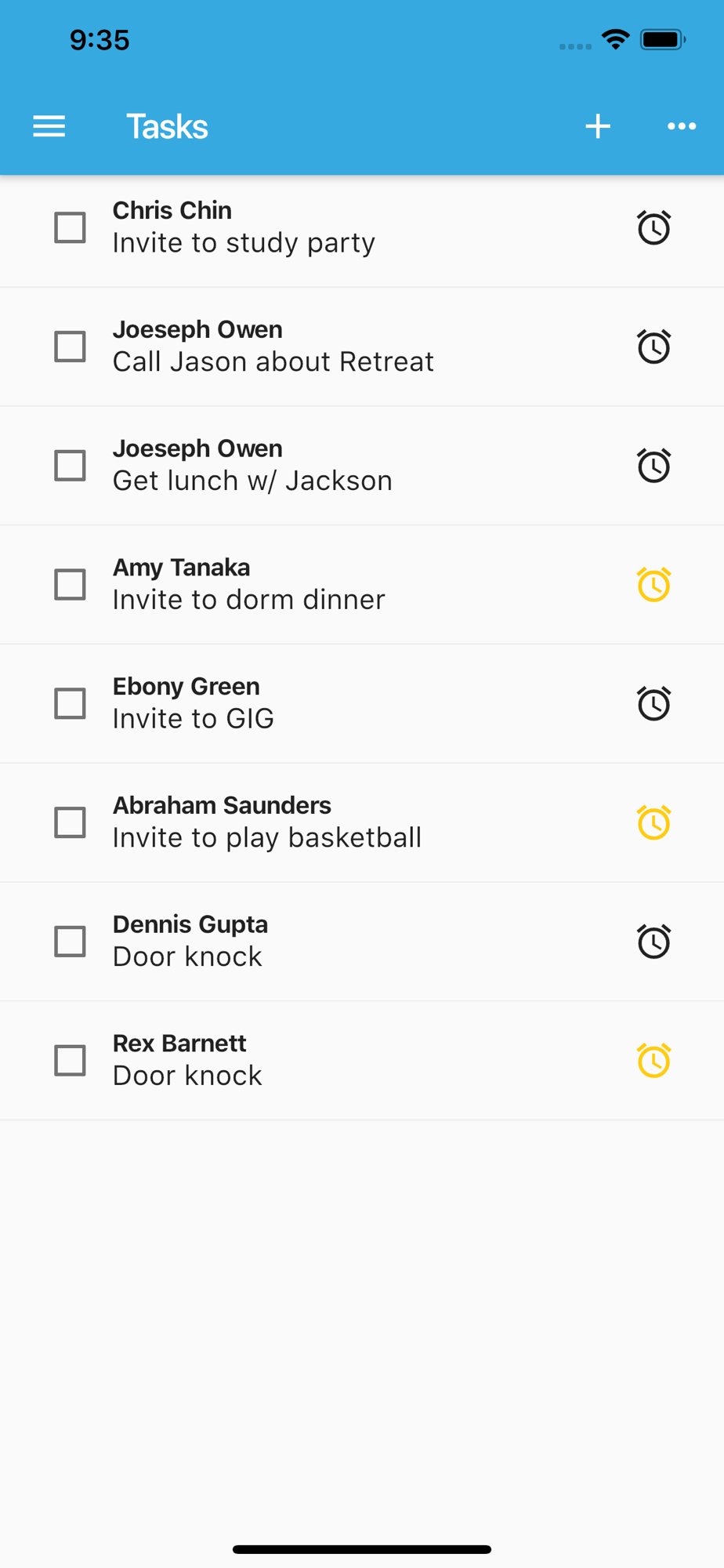Open the hamburger navigation menu
This screenshot has height=1568, width=724.
[49, 126]
